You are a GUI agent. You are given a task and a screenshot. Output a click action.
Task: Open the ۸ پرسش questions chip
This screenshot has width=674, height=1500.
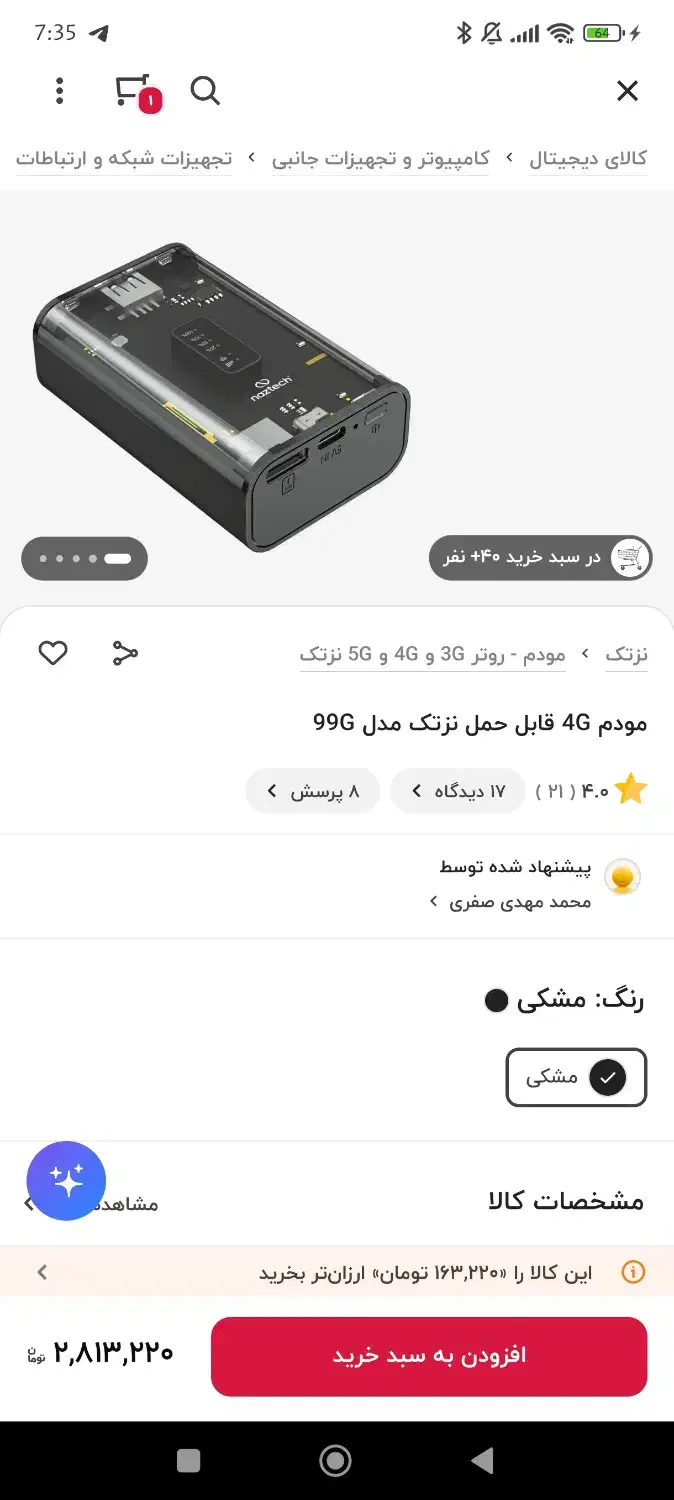[313, 791]
